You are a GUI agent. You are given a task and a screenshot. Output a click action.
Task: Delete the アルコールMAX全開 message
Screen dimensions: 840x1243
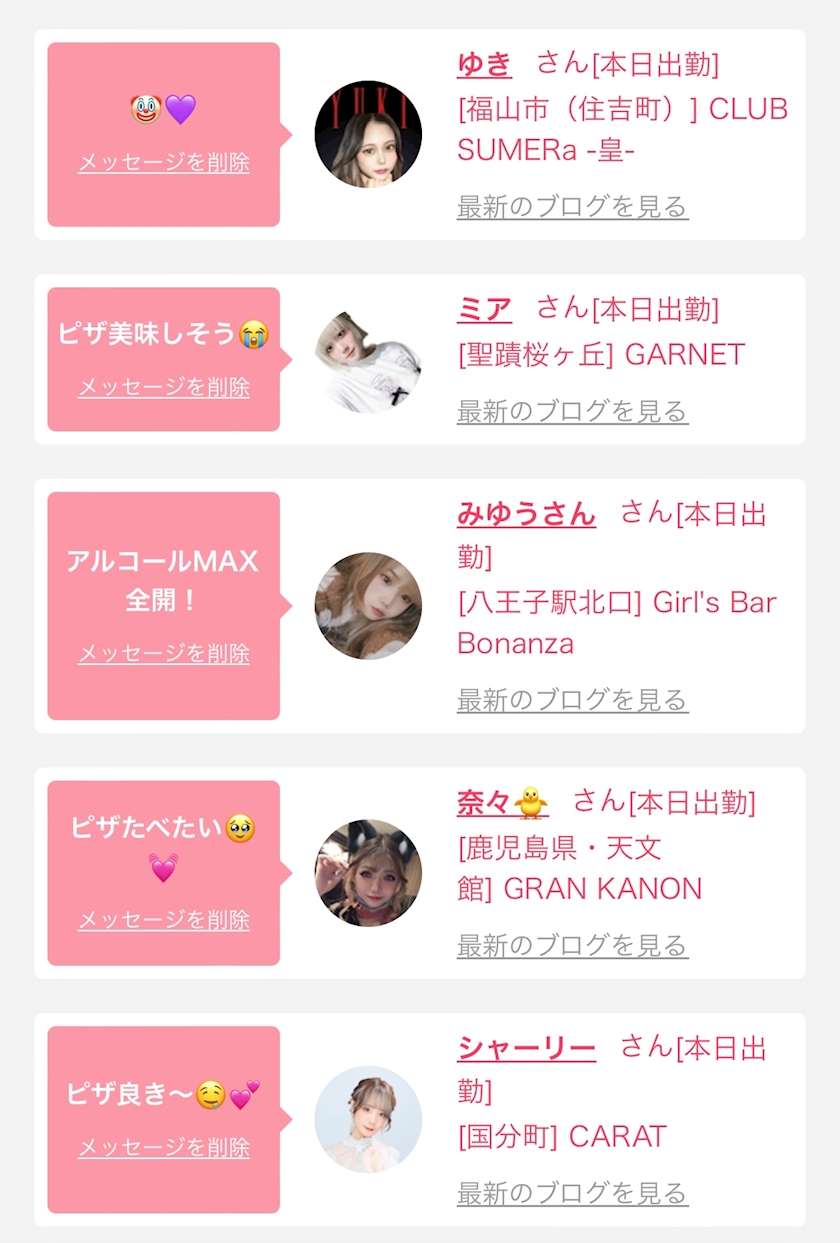(164, 653)
